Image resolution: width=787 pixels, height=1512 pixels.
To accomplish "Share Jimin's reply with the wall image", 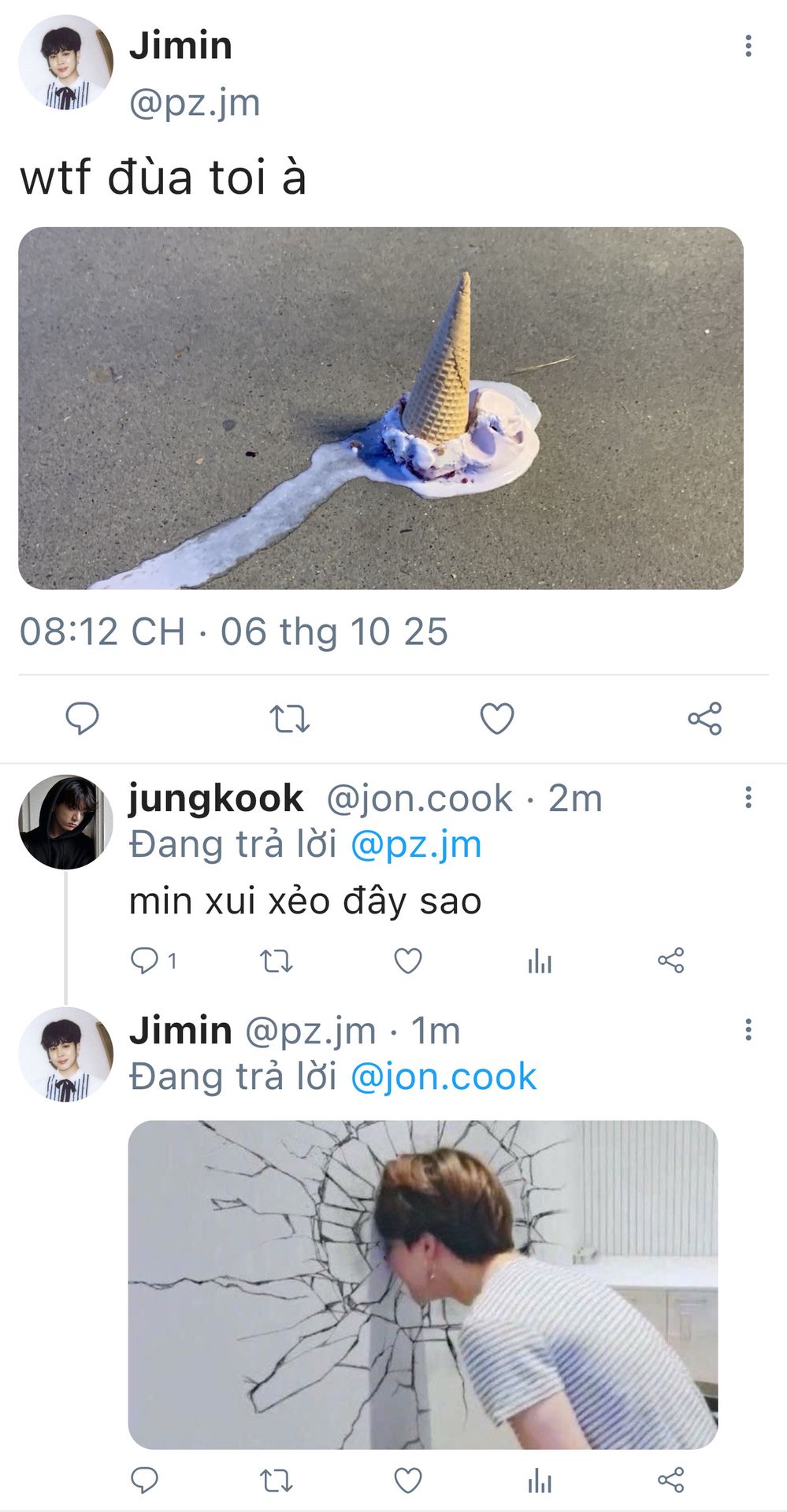I will click(x=671, y=1481).
